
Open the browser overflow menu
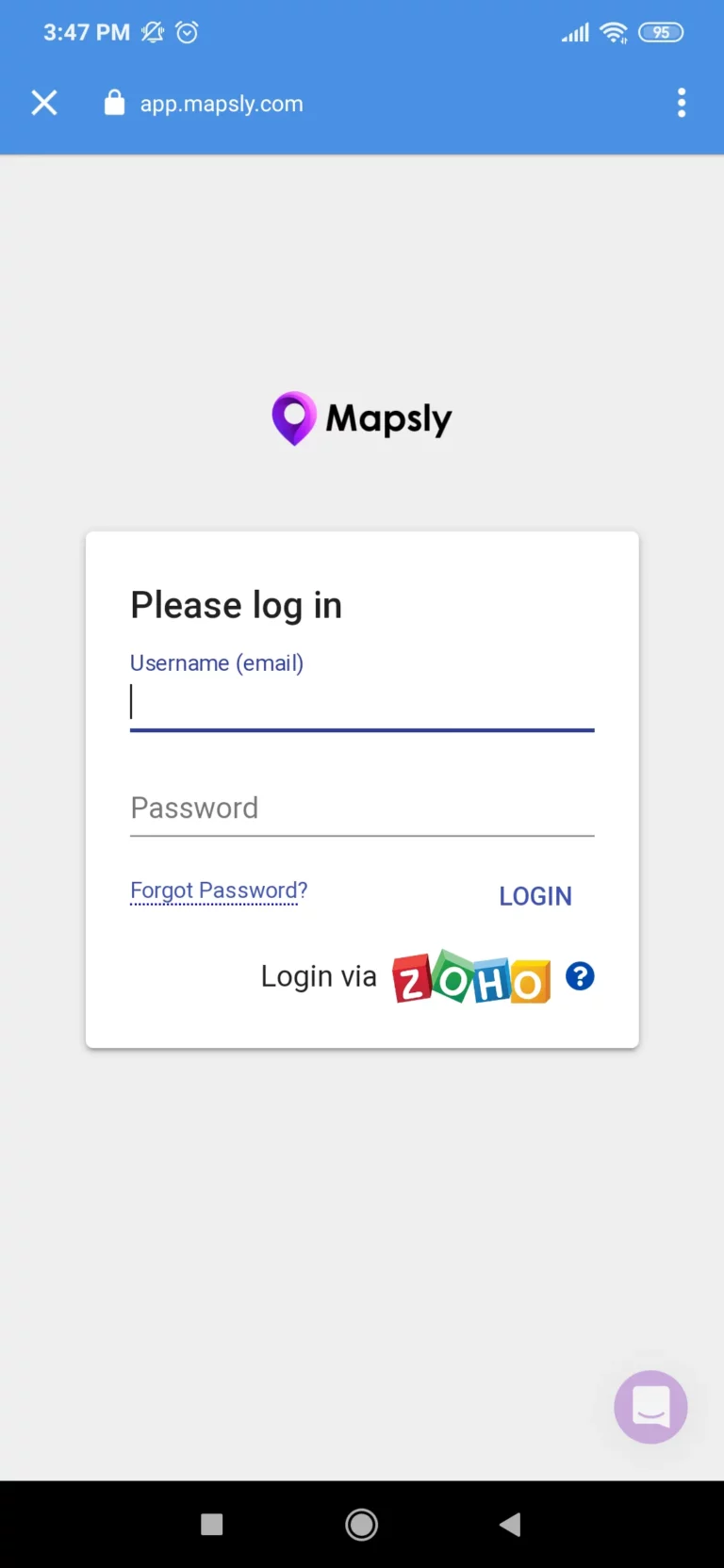682,103
